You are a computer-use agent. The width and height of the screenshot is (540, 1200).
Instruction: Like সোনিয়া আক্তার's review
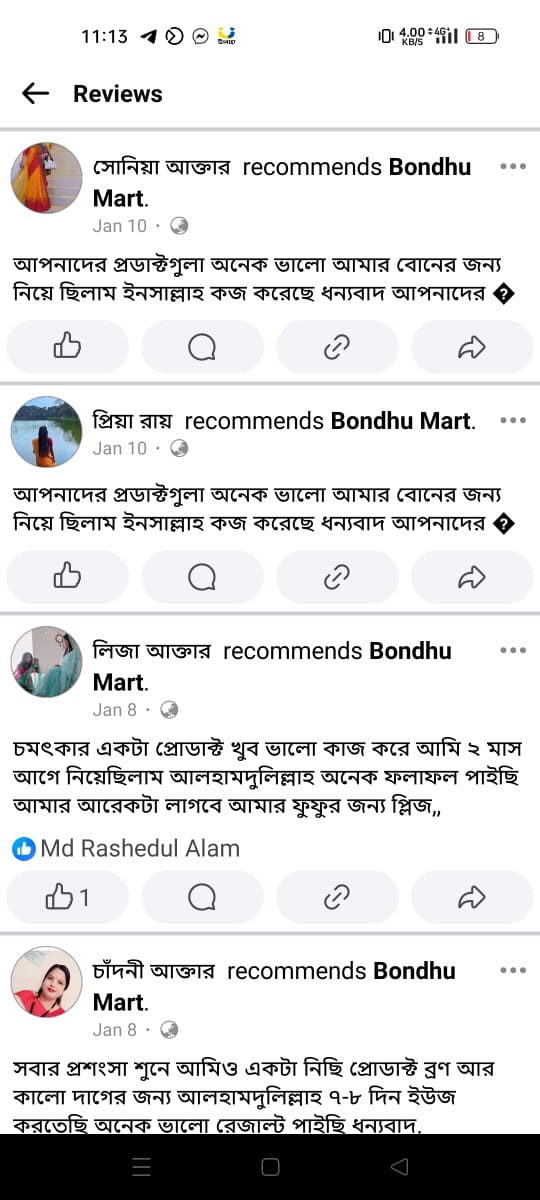tap(67, 347)
